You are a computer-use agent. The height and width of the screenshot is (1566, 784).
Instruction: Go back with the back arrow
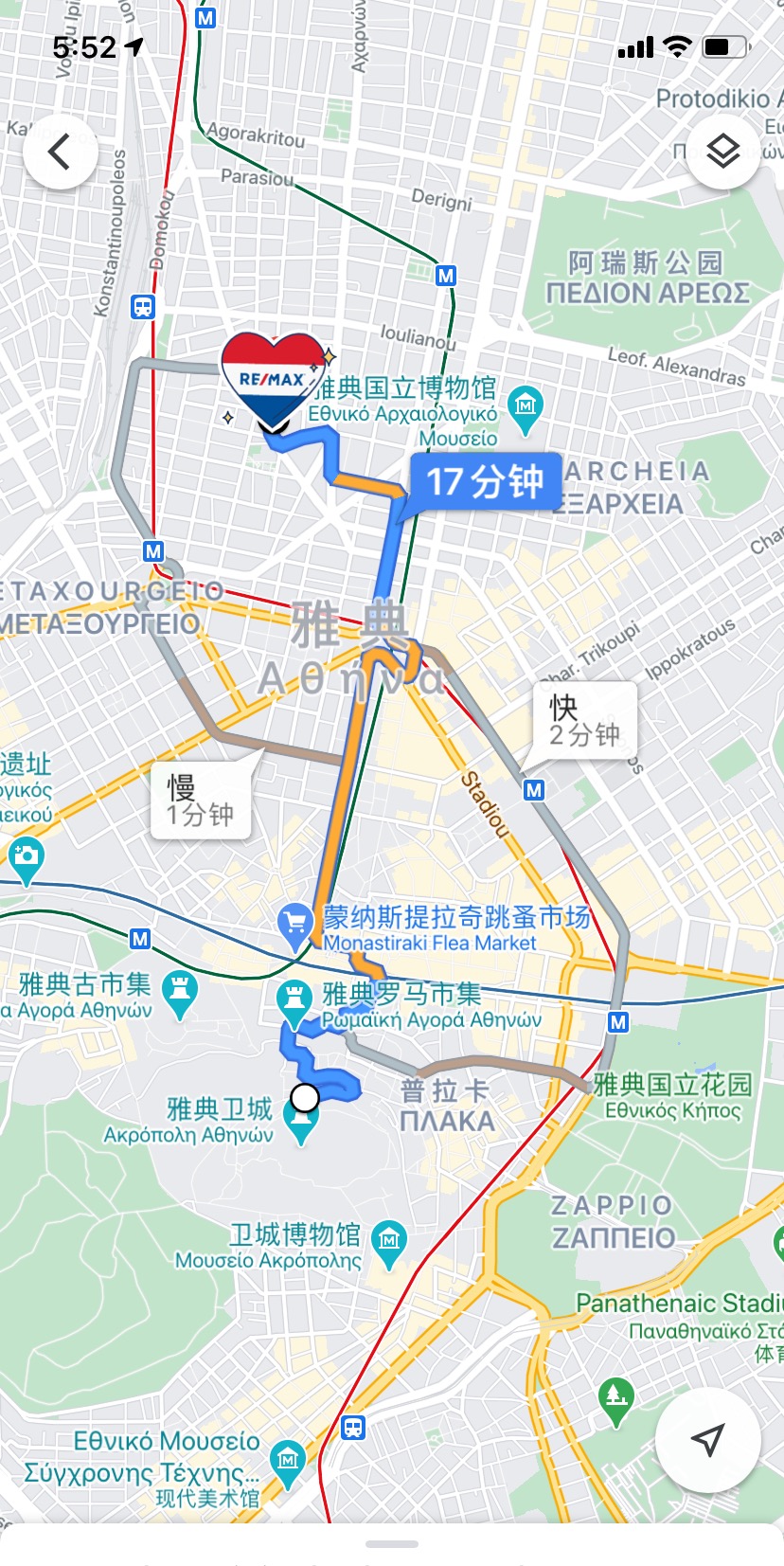click(x=61, y=152)
